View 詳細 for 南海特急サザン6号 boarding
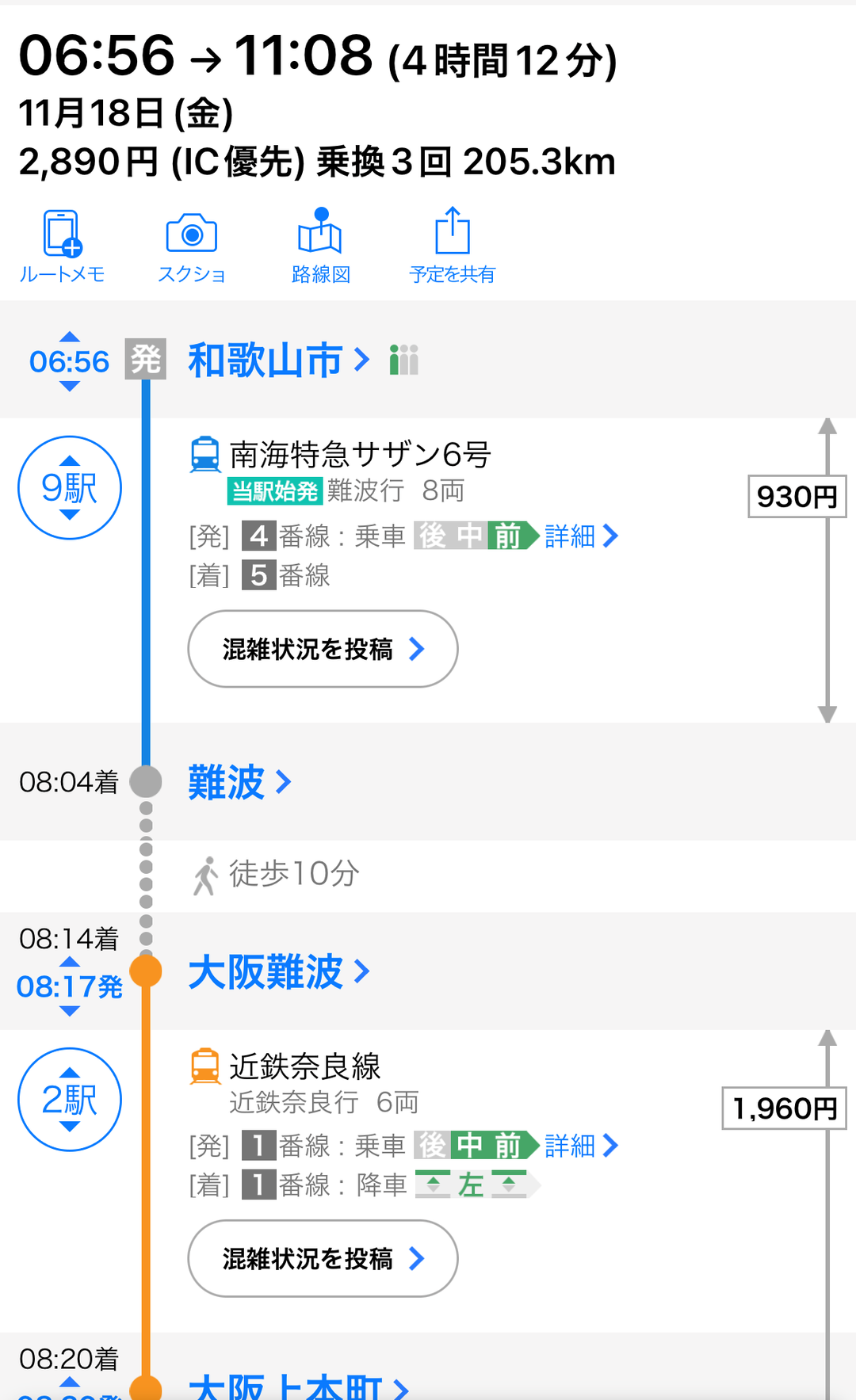 tap(581, 536)
